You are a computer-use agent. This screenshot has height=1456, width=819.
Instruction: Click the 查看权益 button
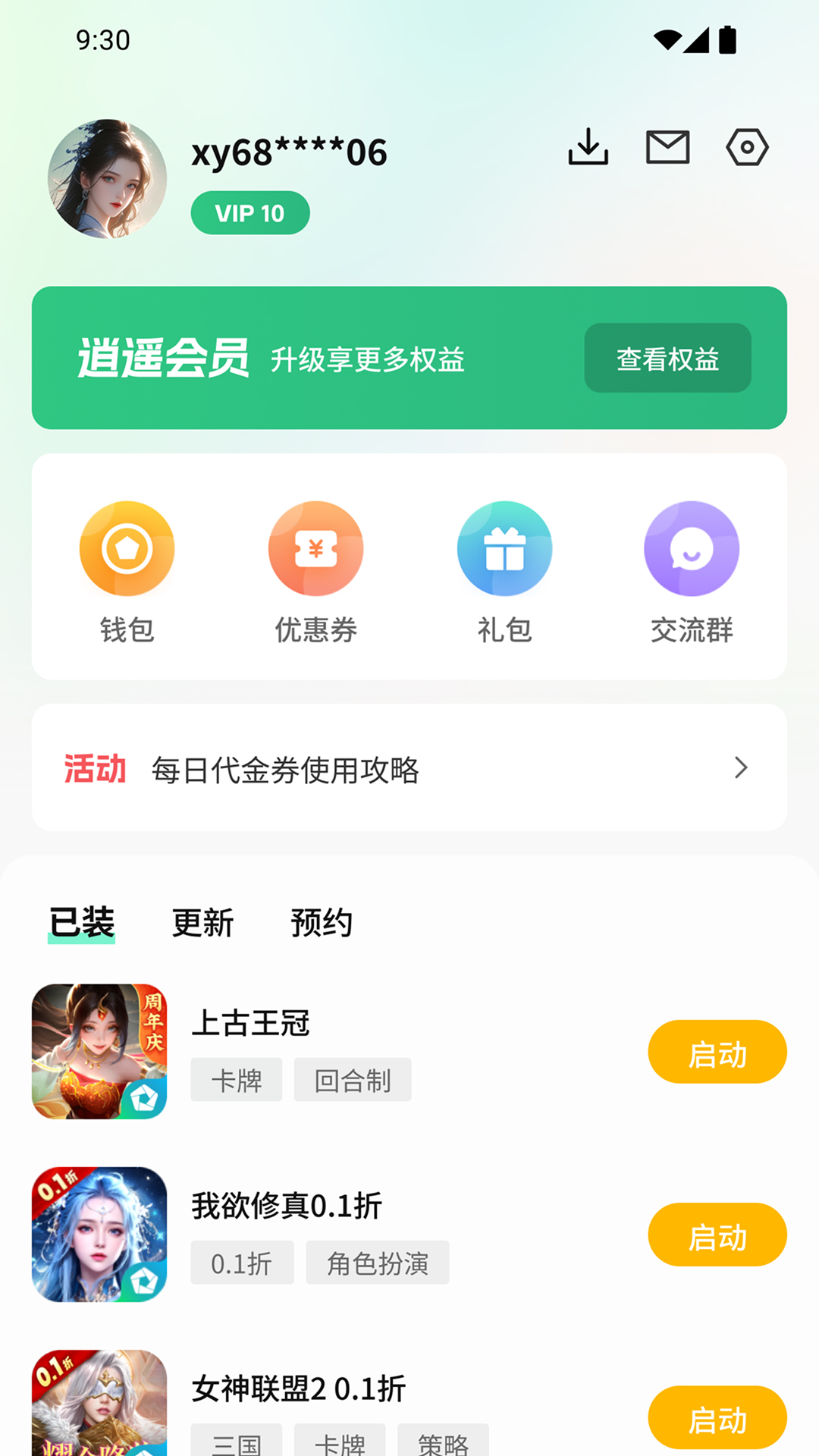point(668,358)
